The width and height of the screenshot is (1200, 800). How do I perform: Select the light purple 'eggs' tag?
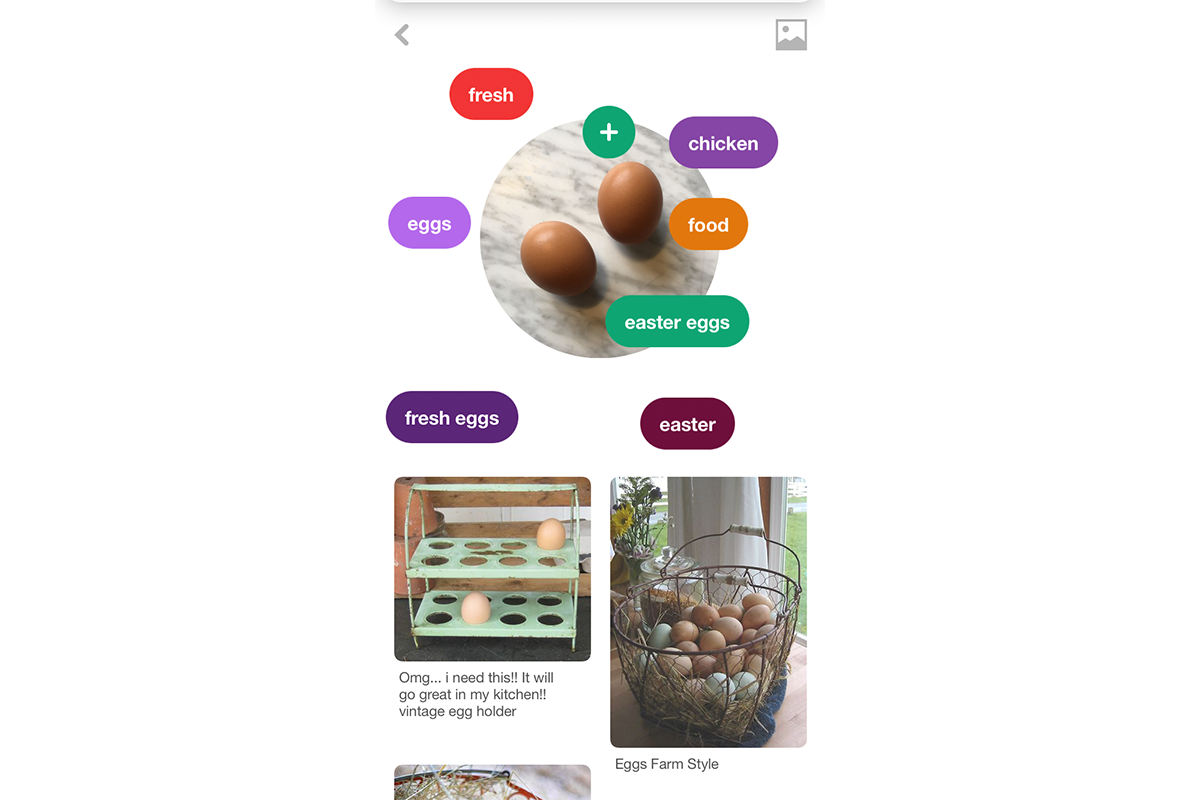coord(429,224)
